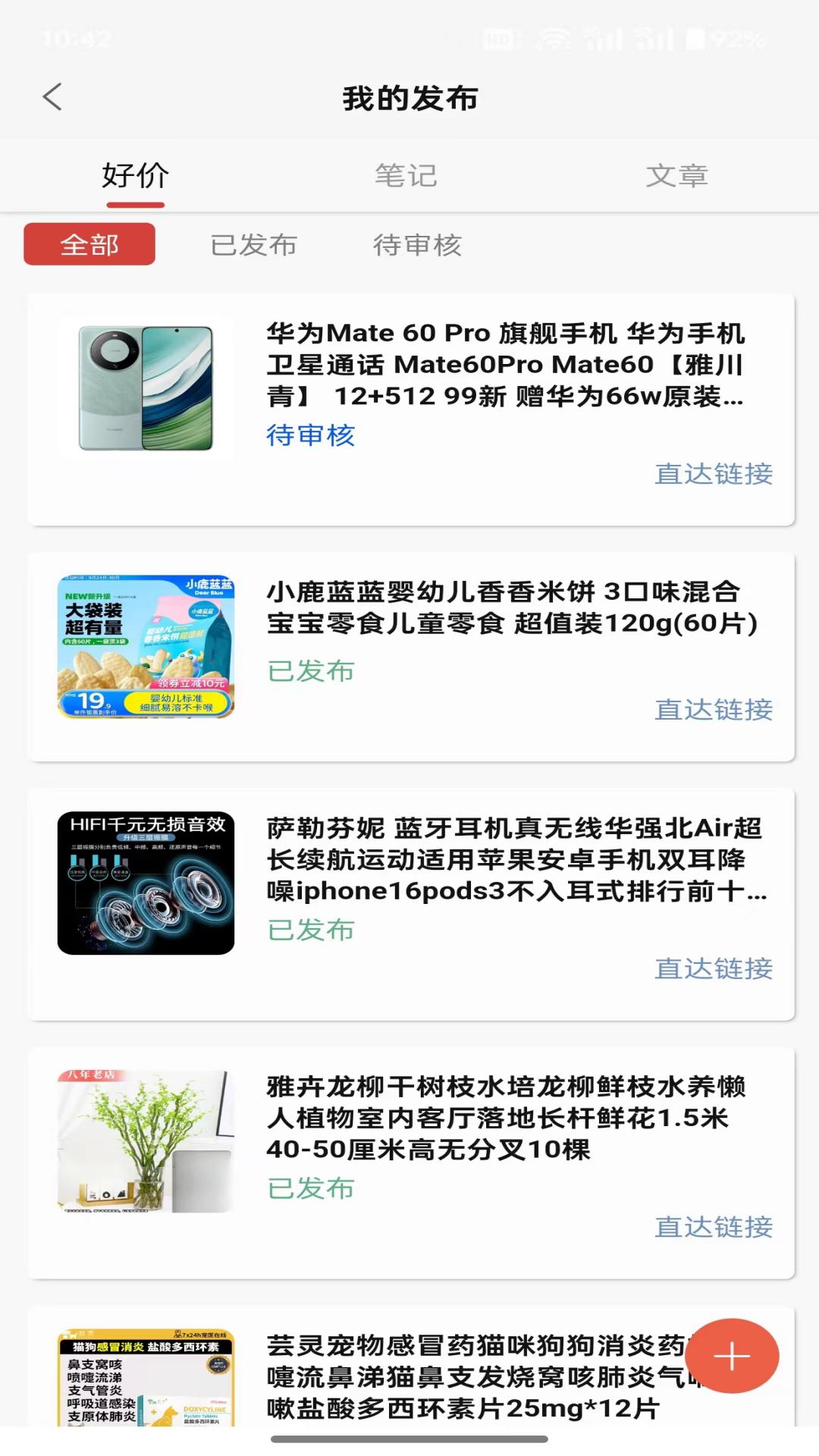Switch to the 文章 tab
The width and height of the screenshot is (819, 1456).
coord(676,176)
